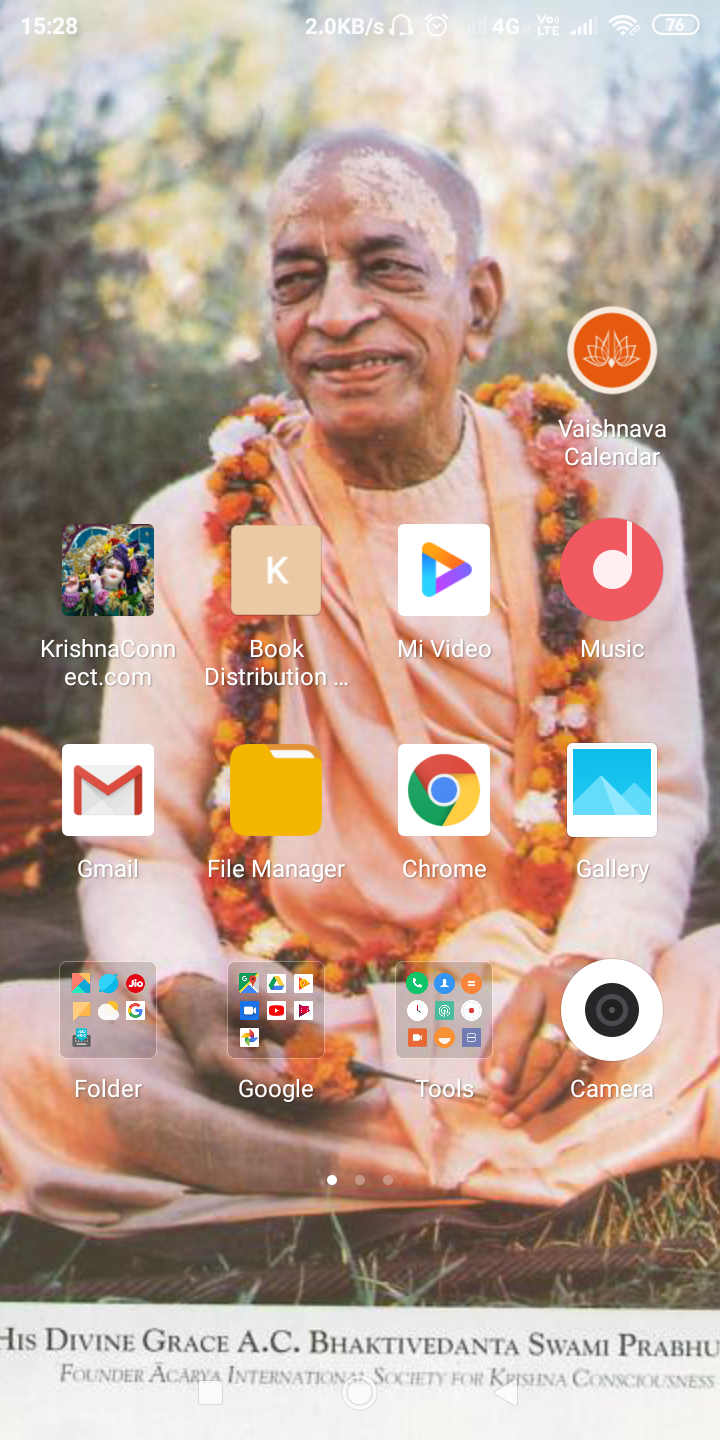The height and width of the screenshot is (1440, 720).
Task: Expand the Tools folder
Action: pyautogui.click(x=444, y=1010)
